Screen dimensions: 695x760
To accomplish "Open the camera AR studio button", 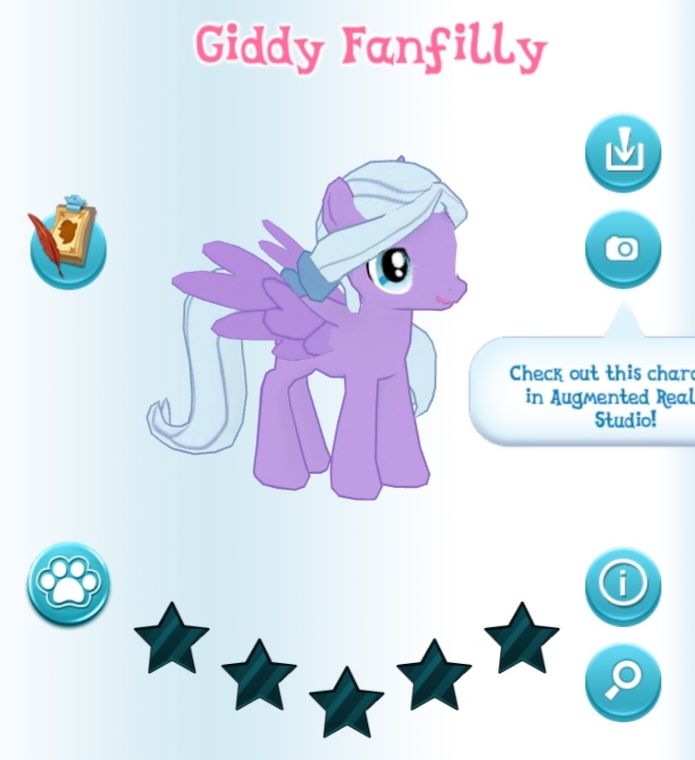I will [623, 249].
